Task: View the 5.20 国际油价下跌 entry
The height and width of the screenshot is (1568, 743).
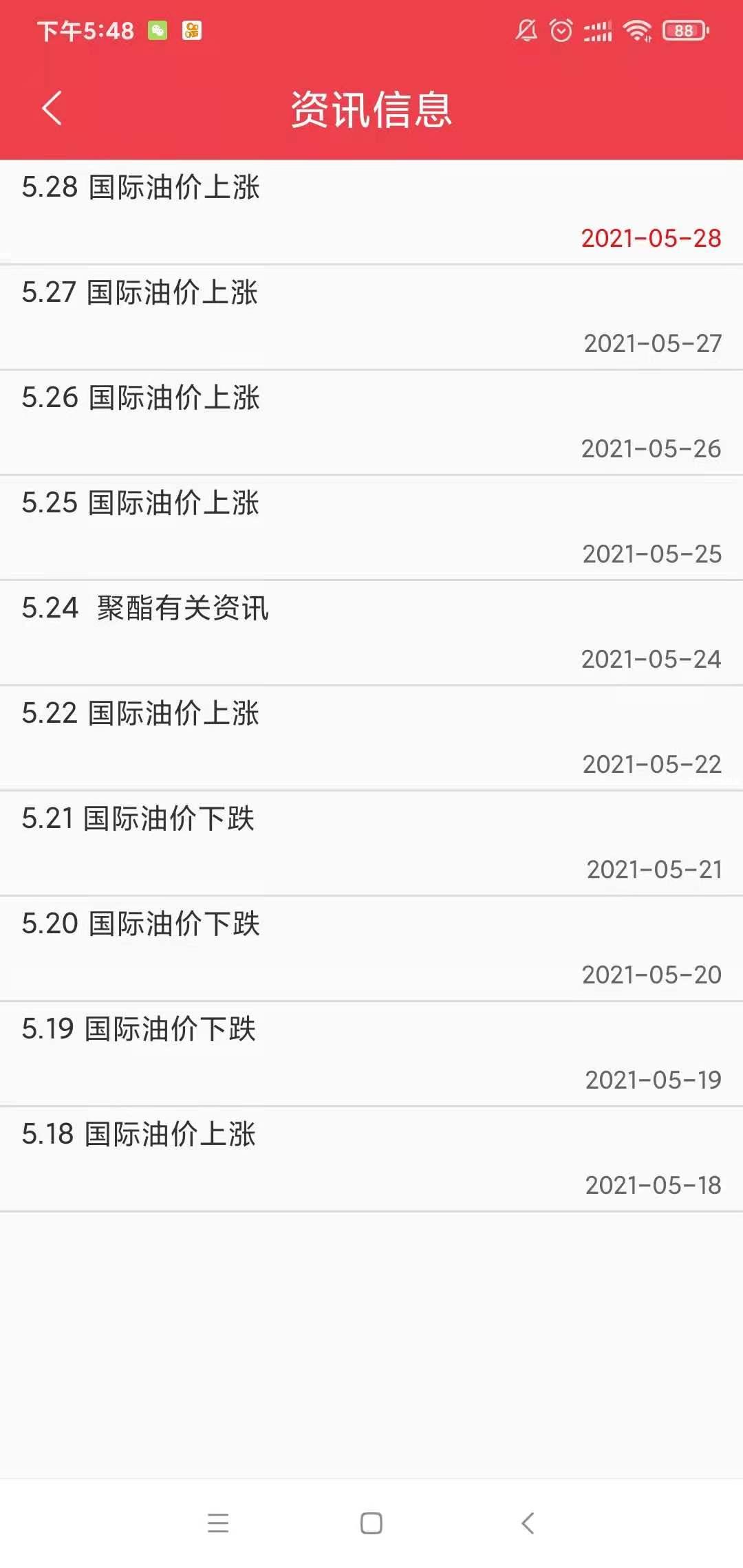Action: click(x=141, y=924)
